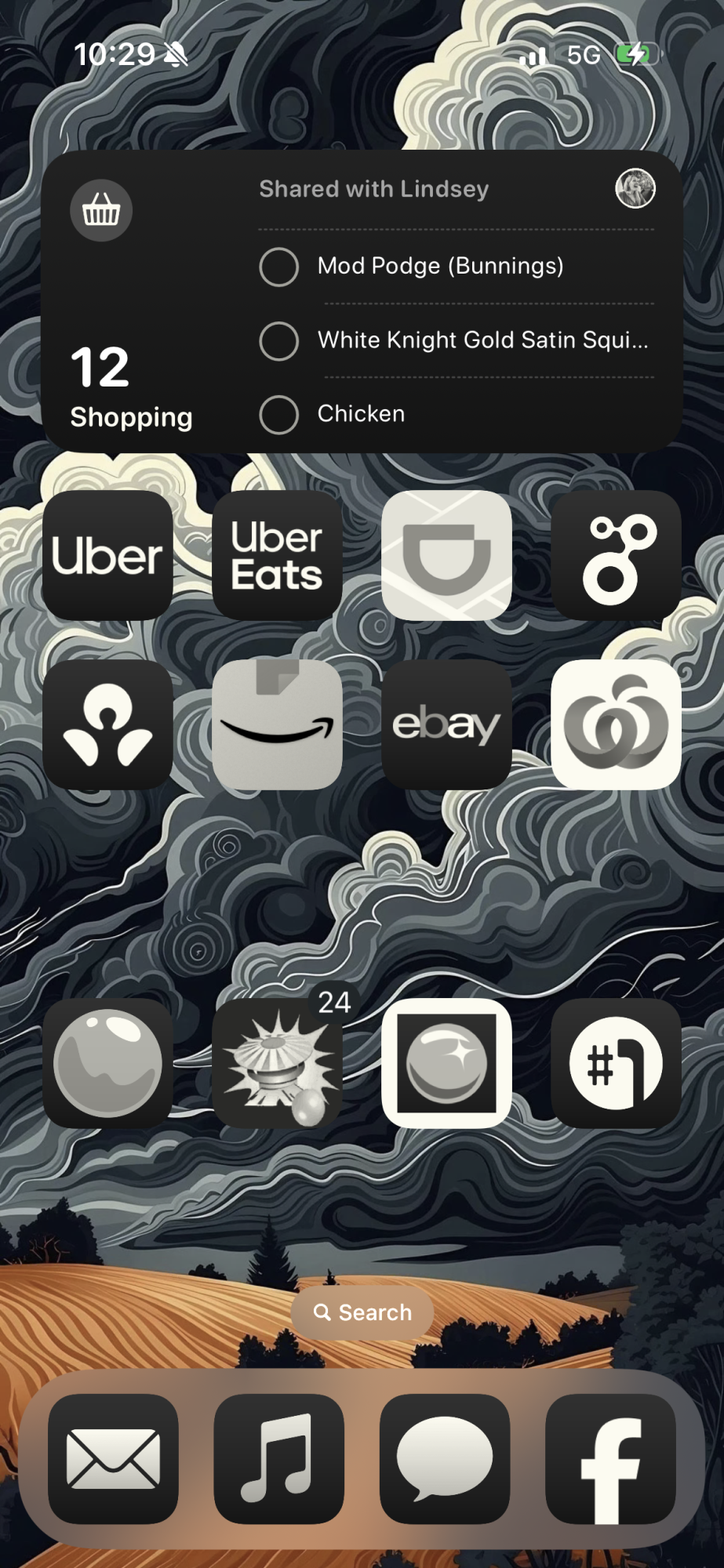
Task: Open the DiDi app
Action: [446, 555]
